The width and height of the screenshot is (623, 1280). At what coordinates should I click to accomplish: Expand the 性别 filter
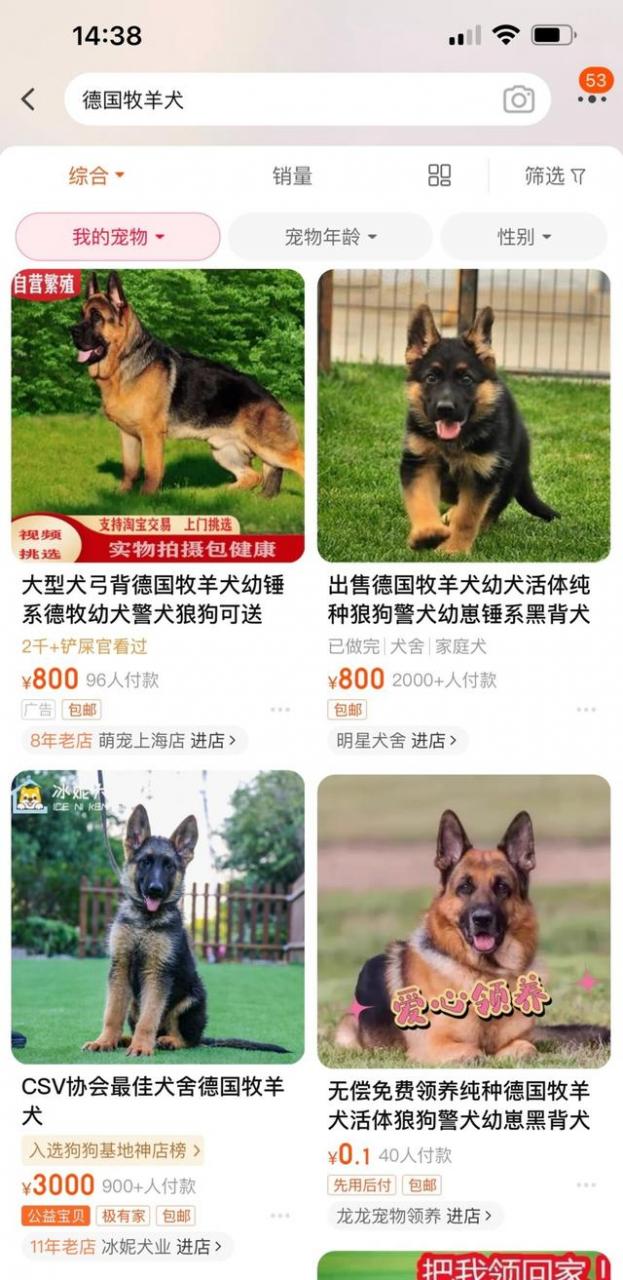[x=523, y=237]
